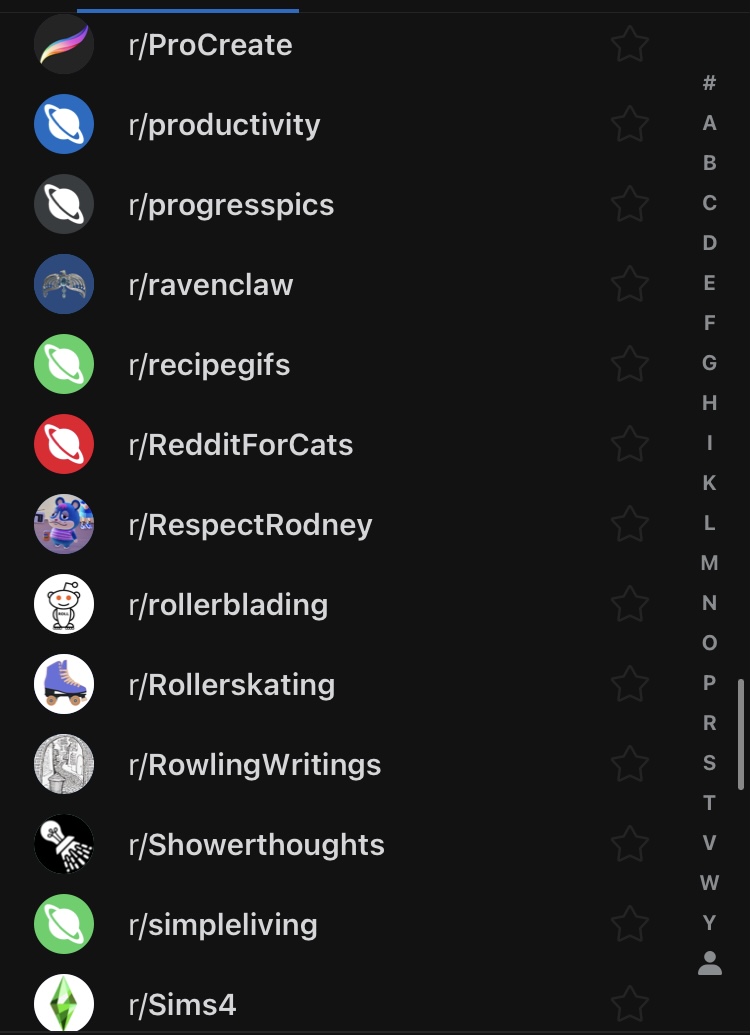Jump to the # section in index
The height and width of the screenshot is (1035, 750).
709,83
